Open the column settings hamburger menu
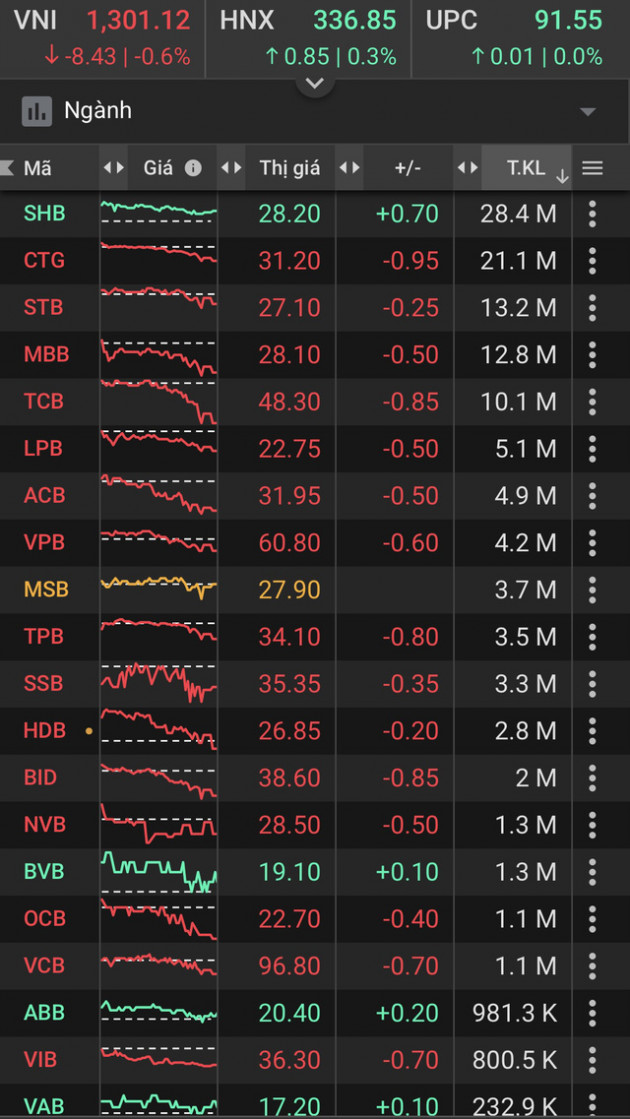Image resolution: width=630 pixels, height=1119 pixels. 593,168
